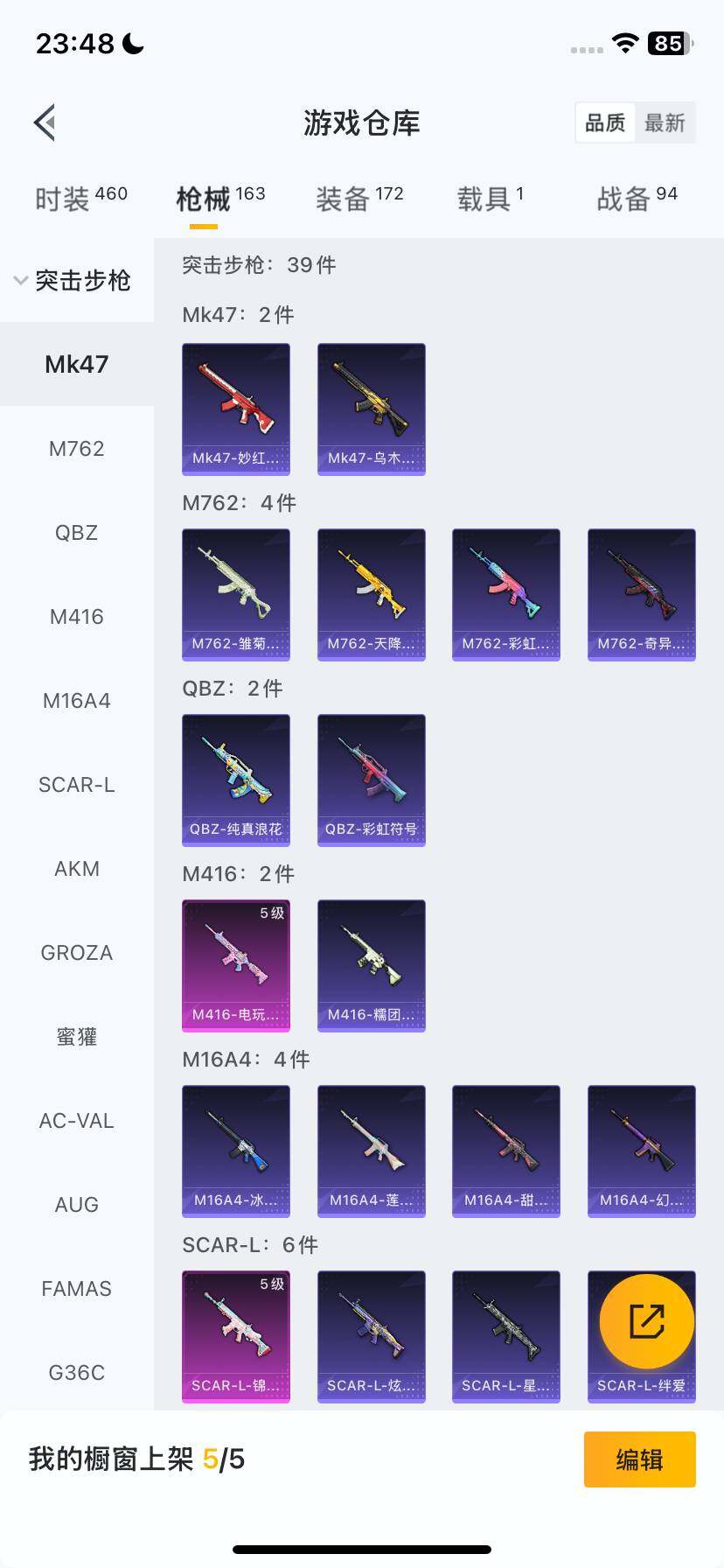Jump to QBZ in the sidebar

point(77,533)
